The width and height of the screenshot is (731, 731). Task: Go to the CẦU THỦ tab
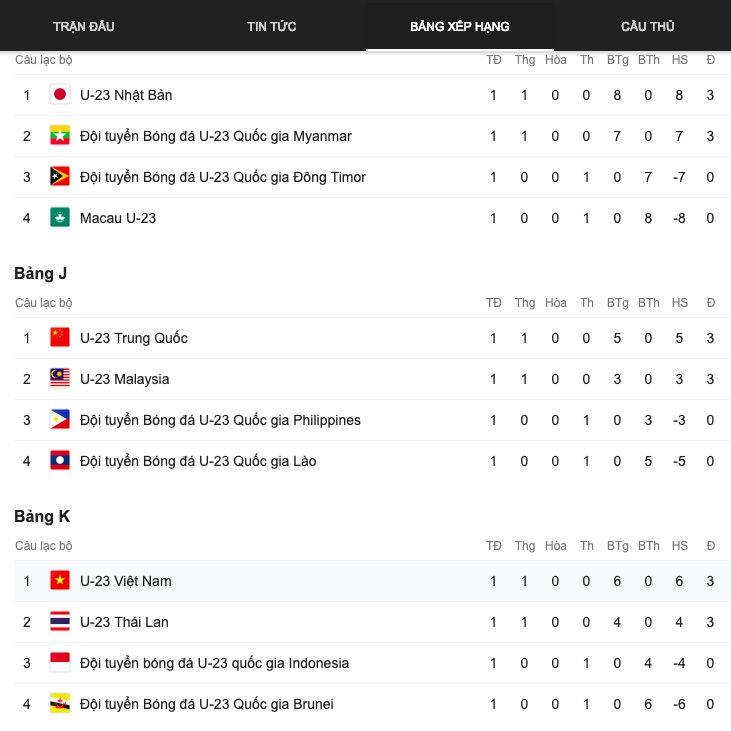pyautogui.click(x=647, y=26)
